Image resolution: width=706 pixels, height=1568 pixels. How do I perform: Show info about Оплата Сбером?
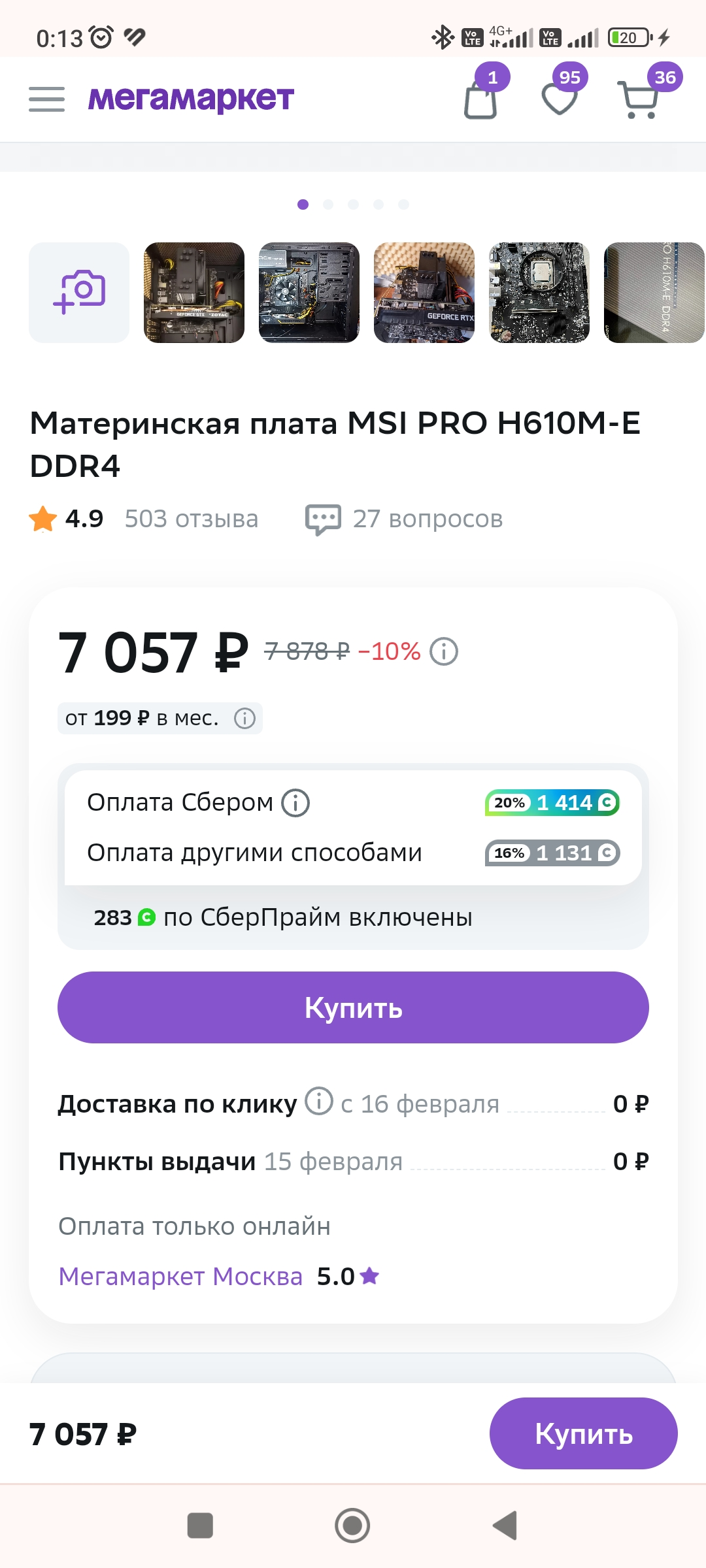click(295, 802)
